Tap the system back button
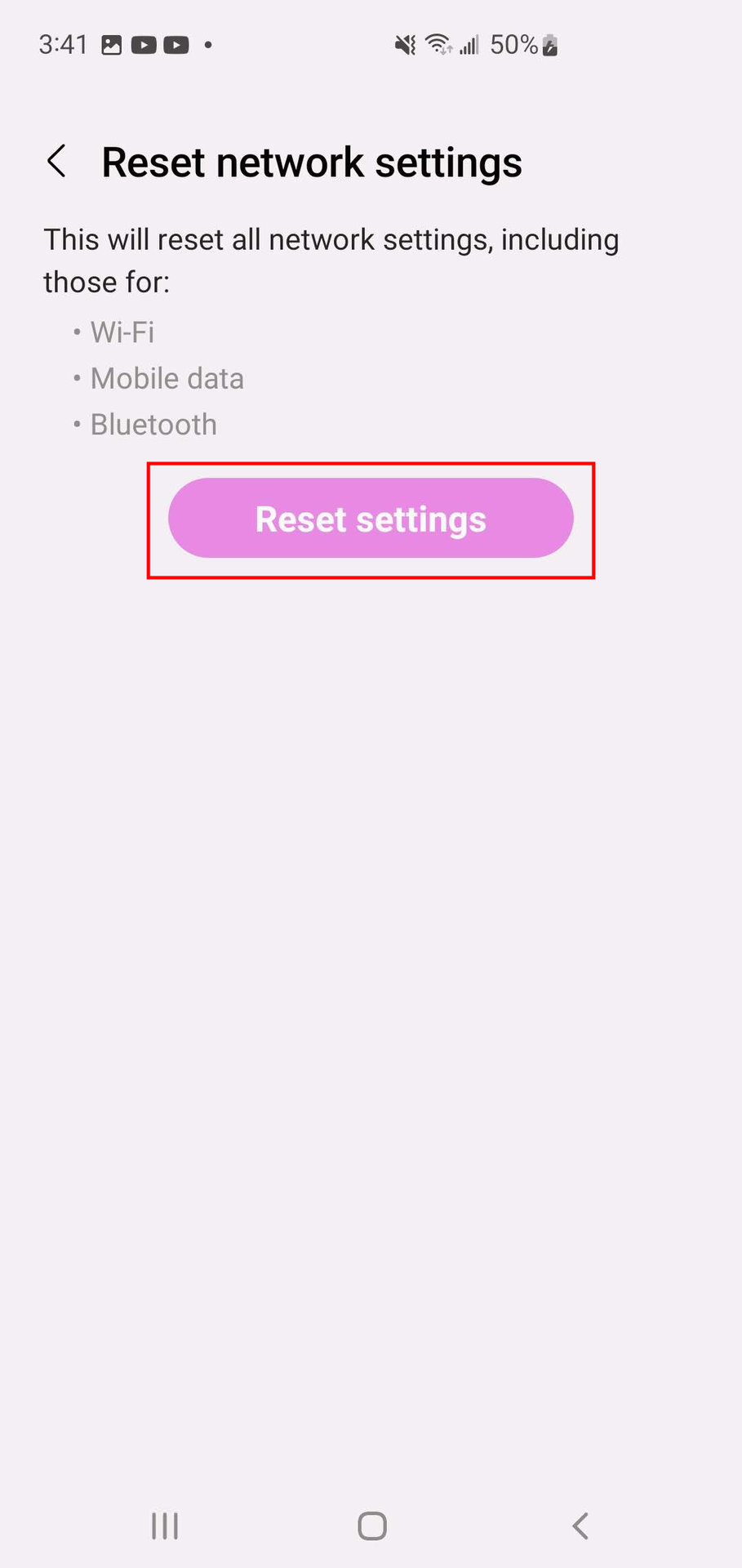Viewport: 742px width, 1568px height. click(580, 1526)
